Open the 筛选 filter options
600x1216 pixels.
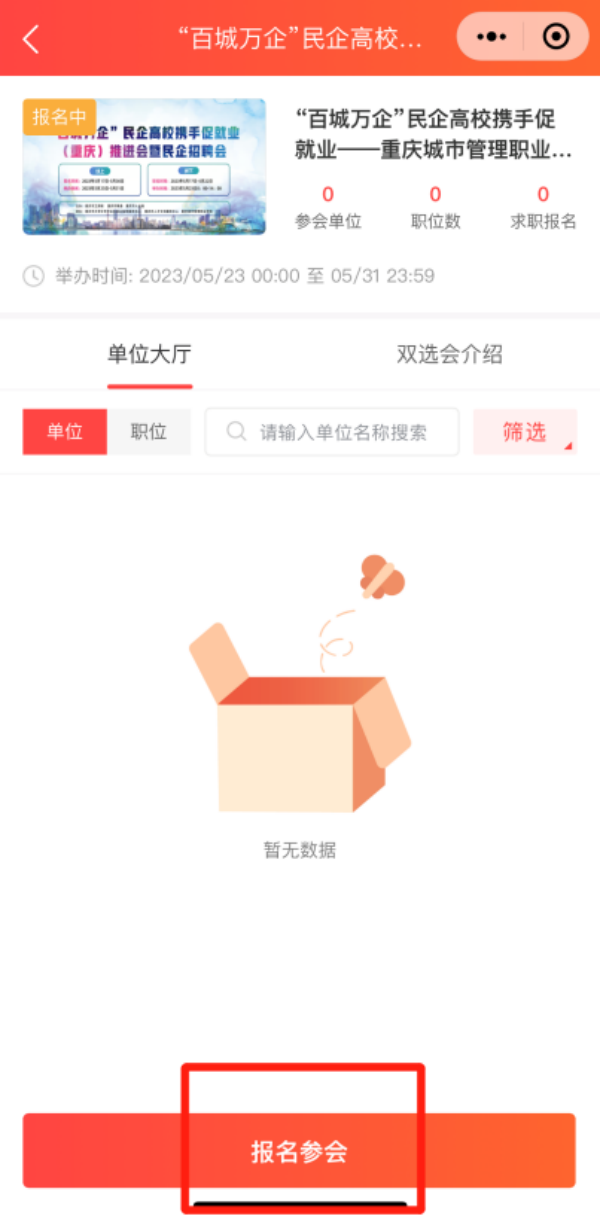(x=525, y=432)
